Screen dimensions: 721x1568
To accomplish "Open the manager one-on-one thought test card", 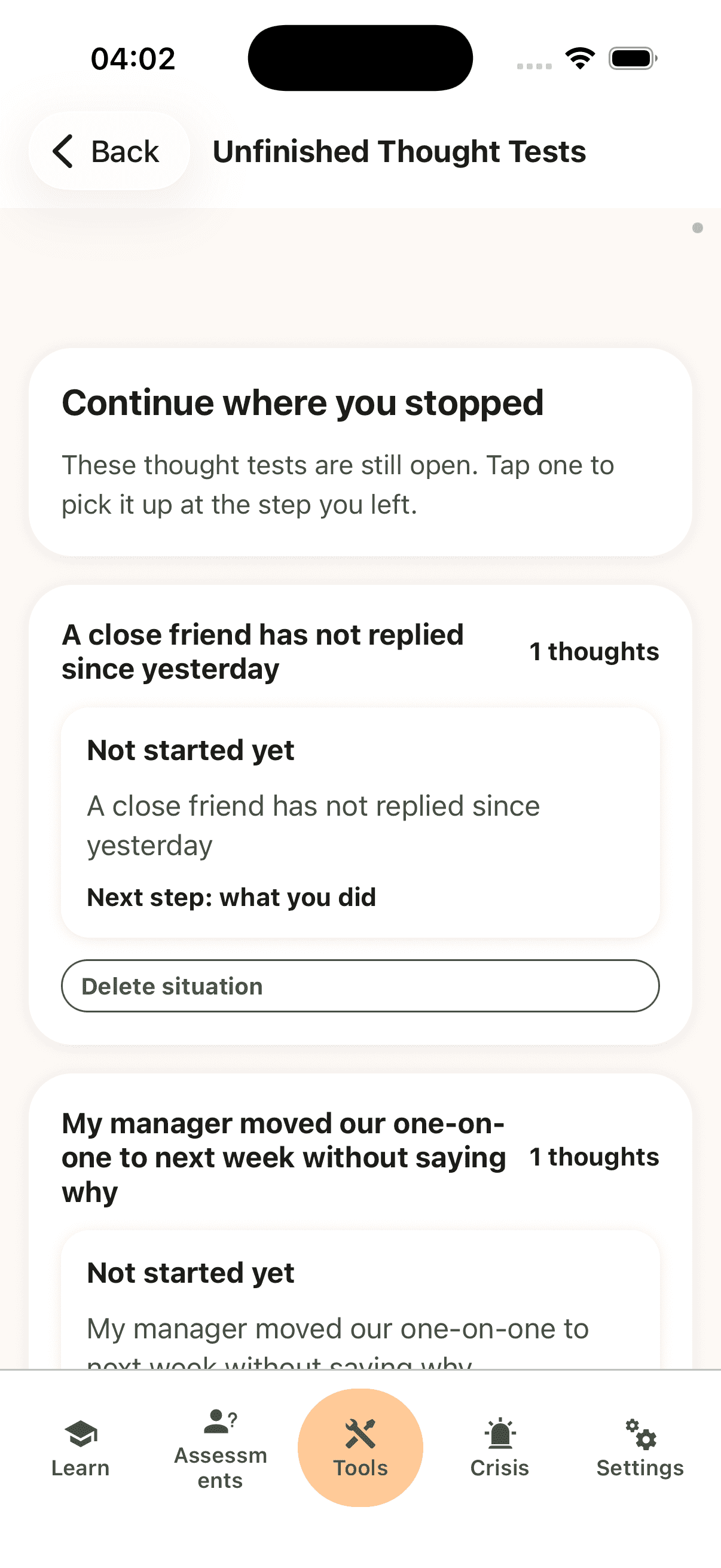I will pos(360,1300).
